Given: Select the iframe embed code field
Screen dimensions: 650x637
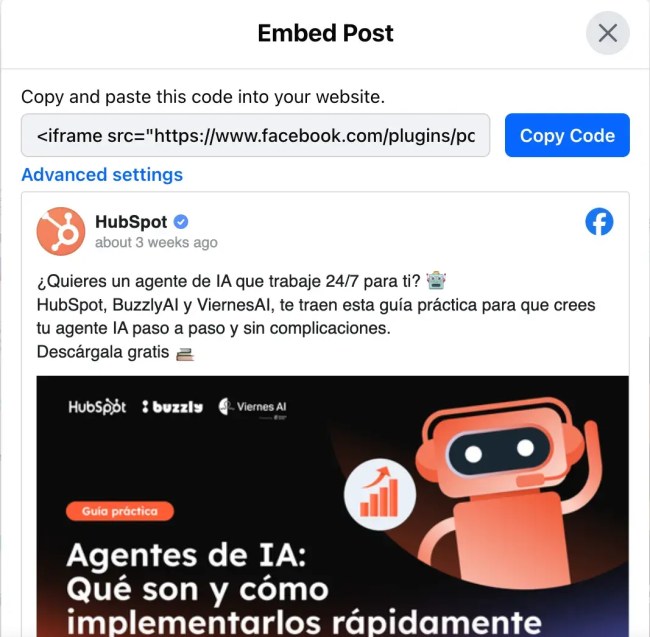Looking at the screenshot, I should pos(256,135).
